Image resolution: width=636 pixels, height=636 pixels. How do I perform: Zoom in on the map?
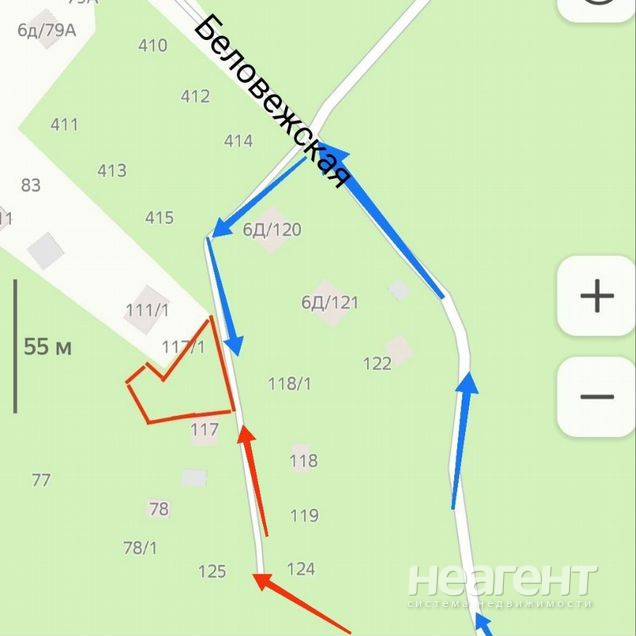[x=597, y=297]
